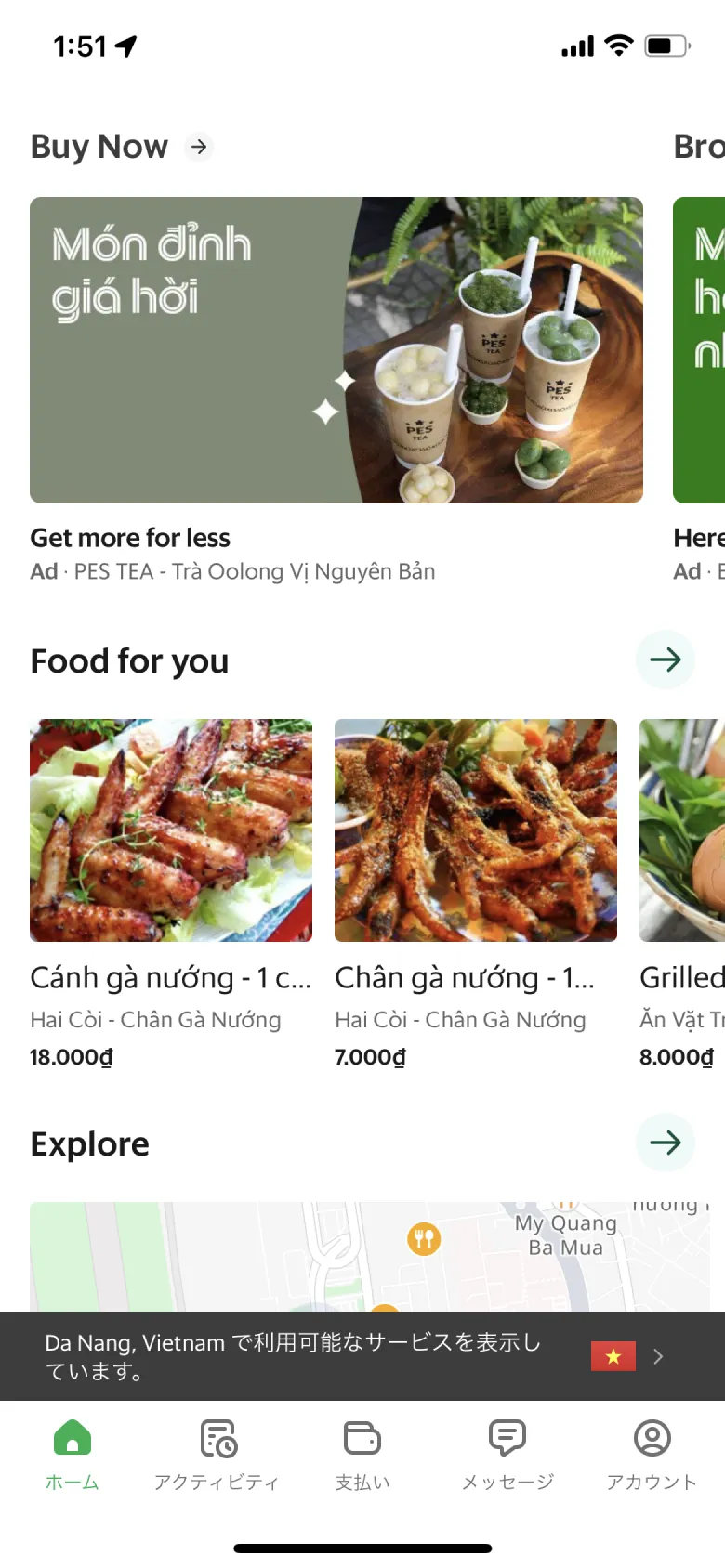Open the 支払い payments wallet icon

[x=362, y=1437]
